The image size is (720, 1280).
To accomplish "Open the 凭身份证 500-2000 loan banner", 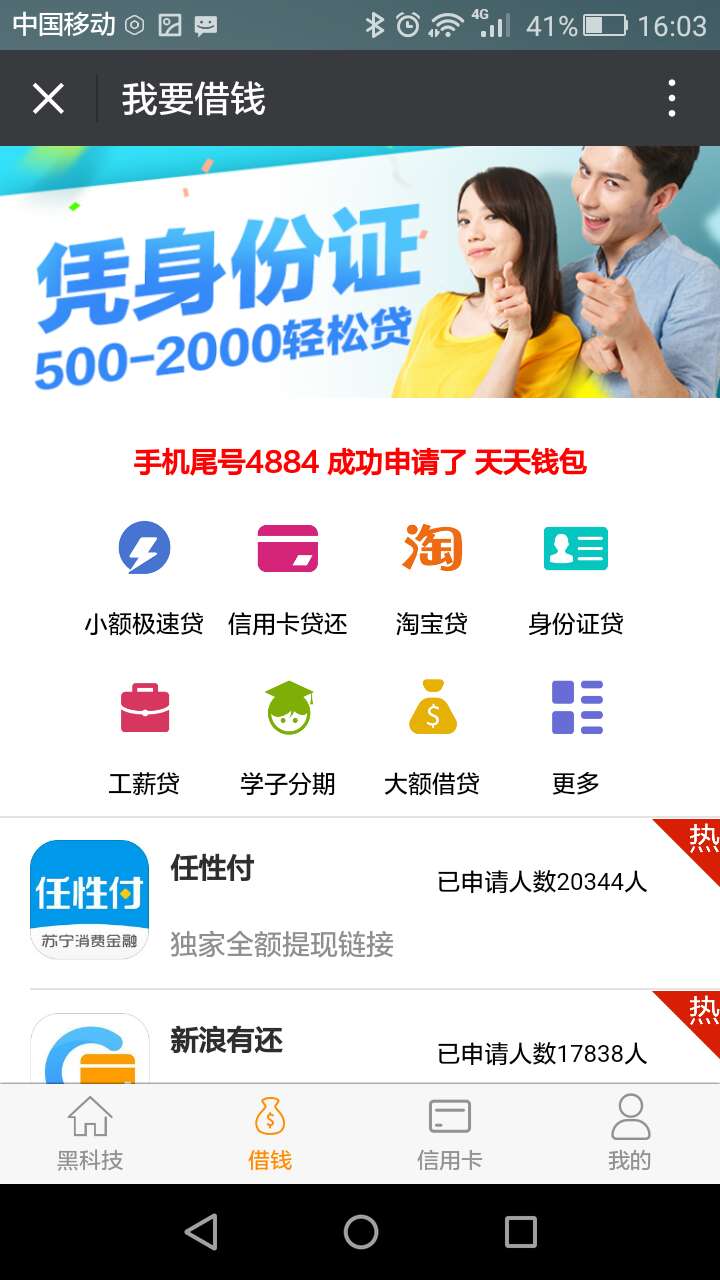I will click(x=360, y=272).
